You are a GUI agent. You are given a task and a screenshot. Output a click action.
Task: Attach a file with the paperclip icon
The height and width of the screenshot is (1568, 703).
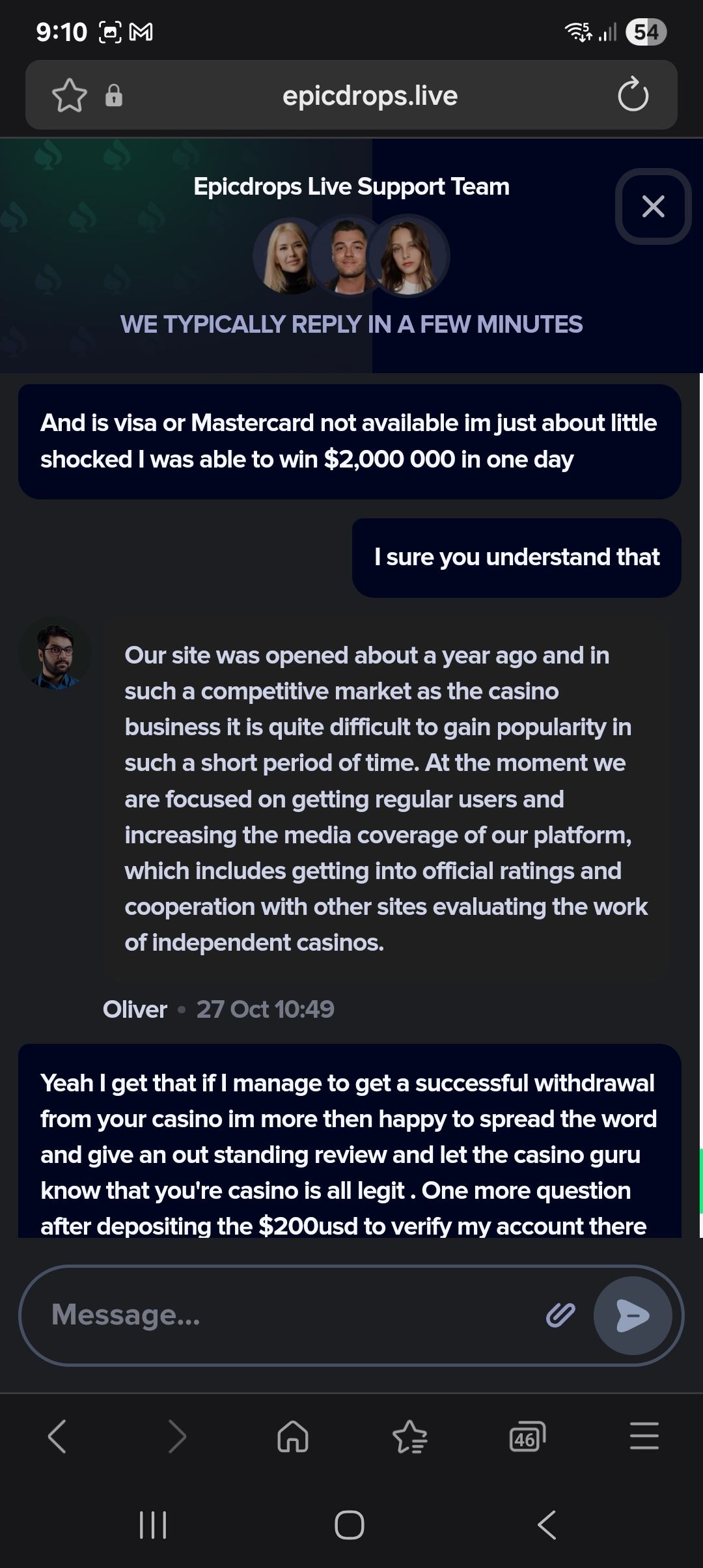(560, 1315)
